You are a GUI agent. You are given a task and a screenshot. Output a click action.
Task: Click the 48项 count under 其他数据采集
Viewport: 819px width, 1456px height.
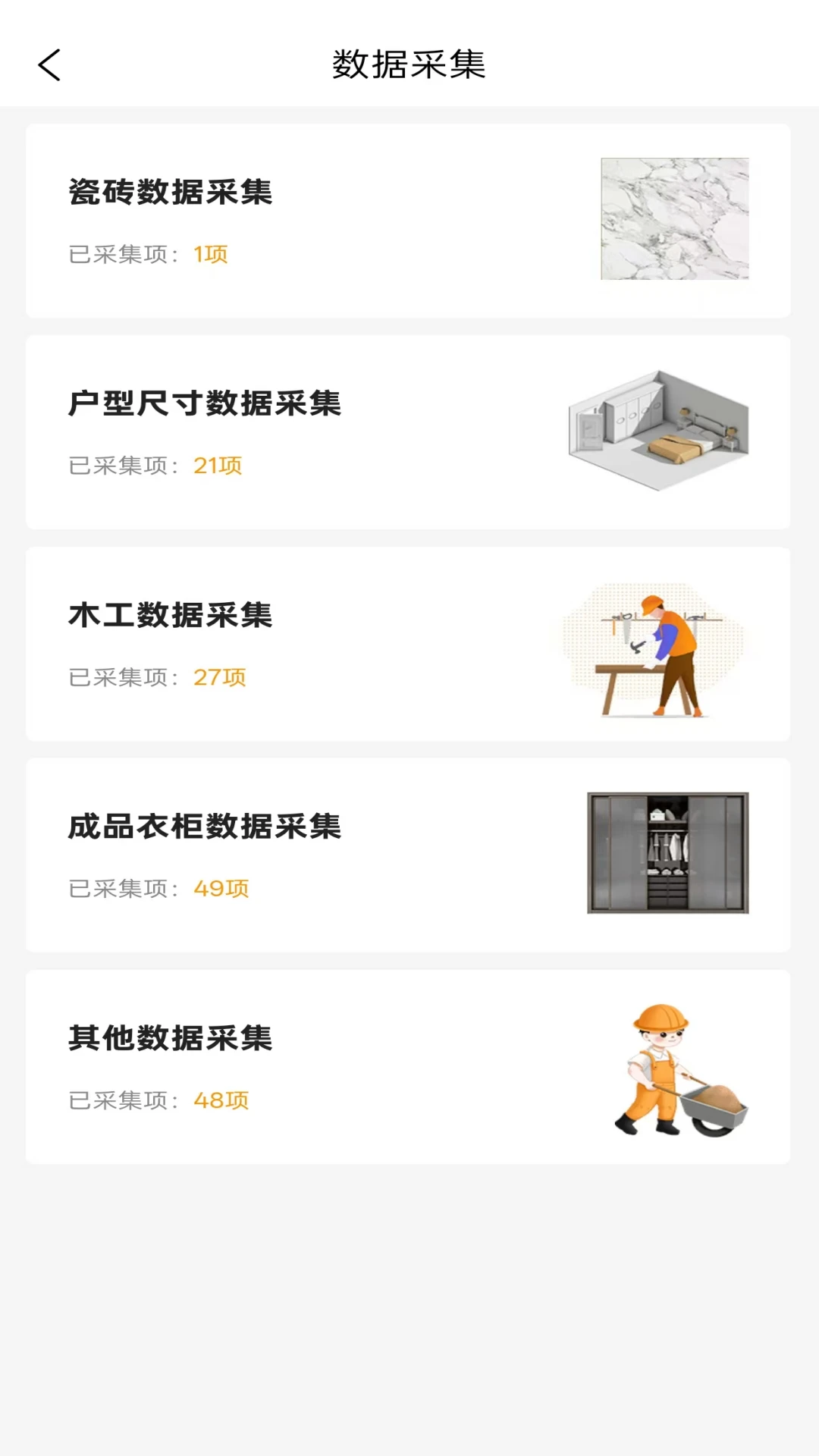tap(222, 1100)
